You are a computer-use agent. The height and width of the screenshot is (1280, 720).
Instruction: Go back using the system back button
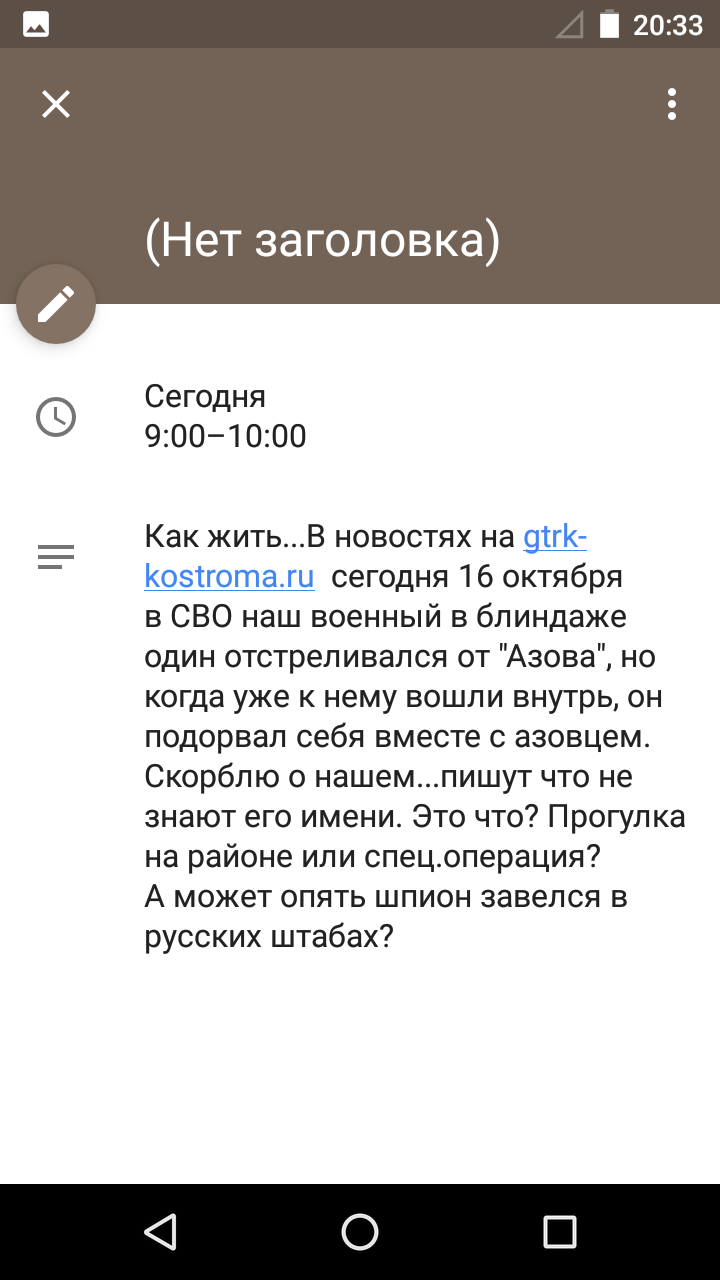(160, 1232)
